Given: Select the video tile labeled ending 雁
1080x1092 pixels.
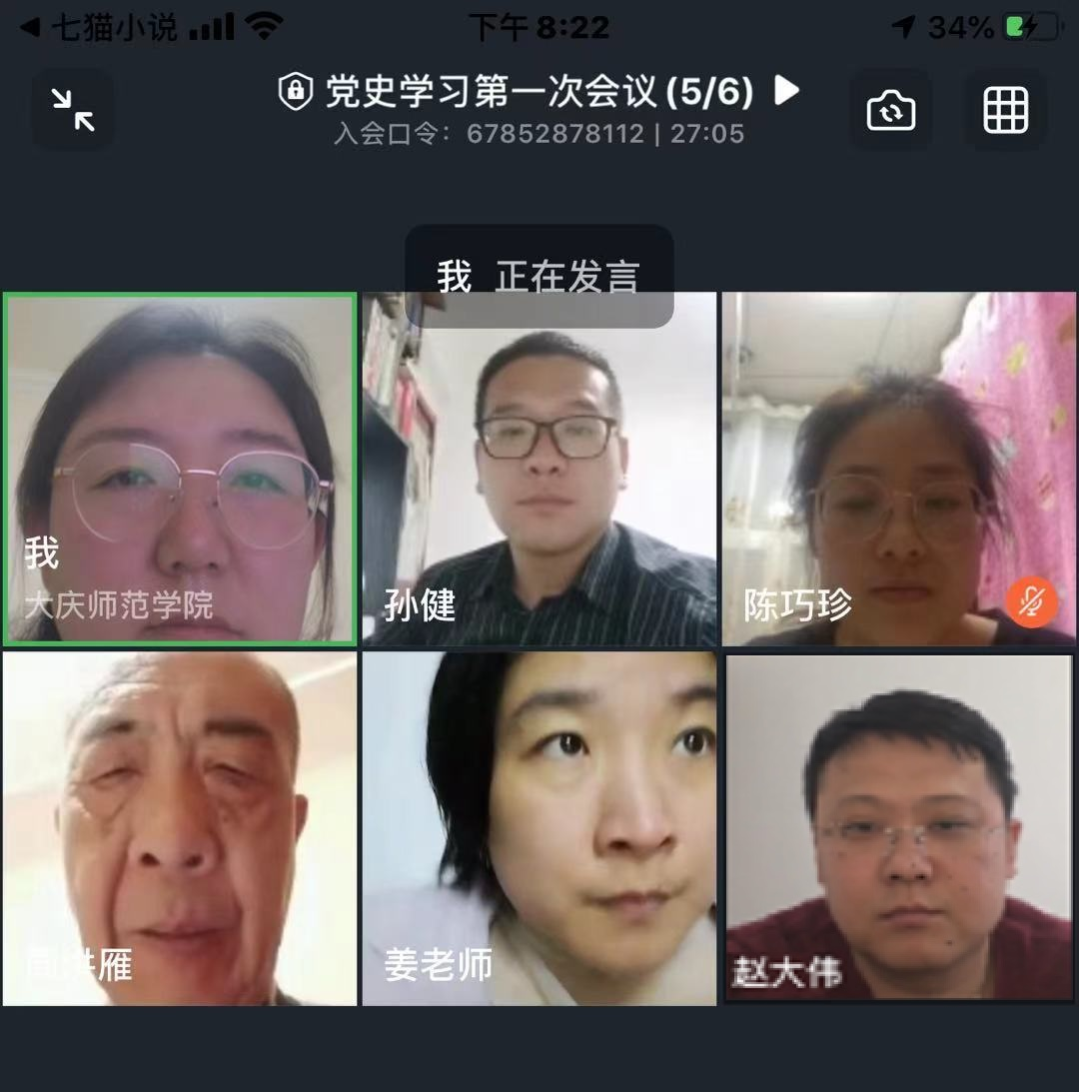Looking at the screenshot, I should tap(180, 828).
